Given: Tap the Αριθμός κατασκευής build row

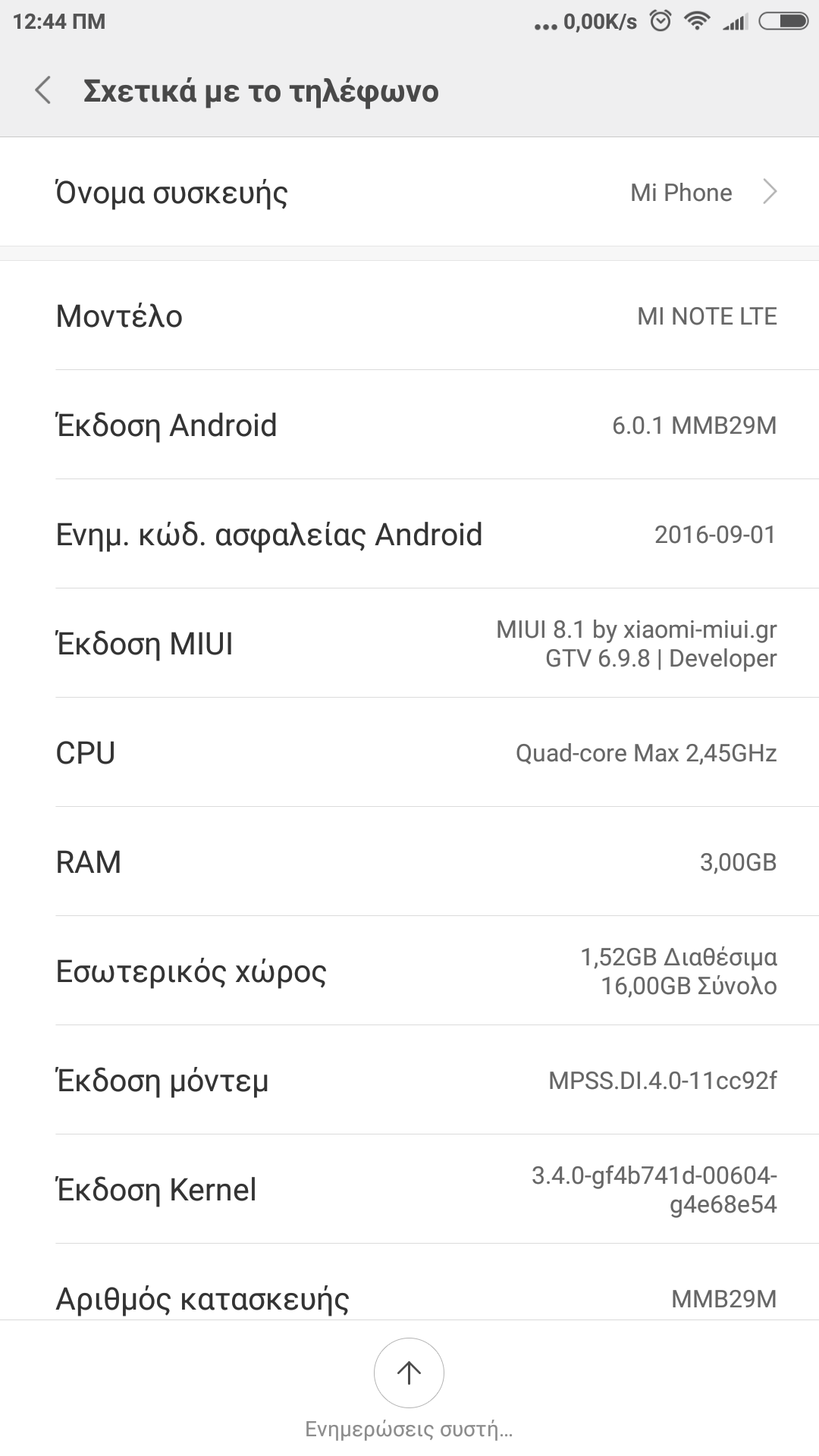Looking at the screenshot, I should click(409, 1298).
